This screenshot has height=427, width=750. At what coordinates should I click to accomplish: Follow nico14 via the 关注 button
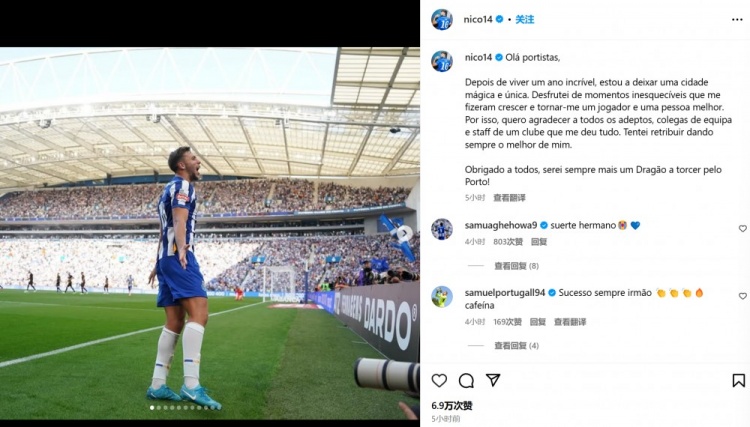point(525,19)
